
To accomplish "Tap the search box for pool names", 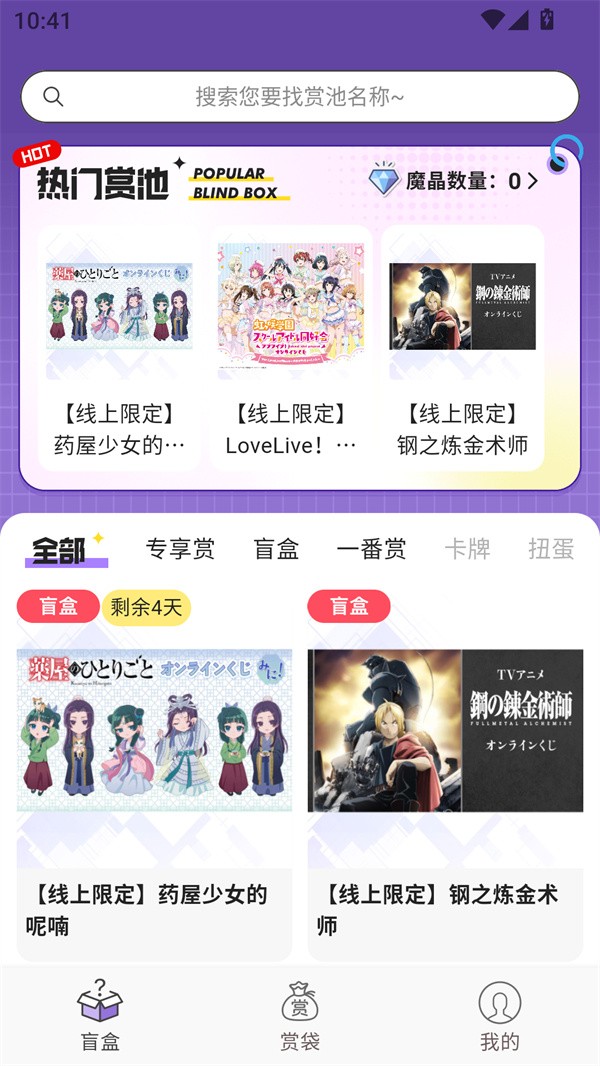I will point(300,97).
